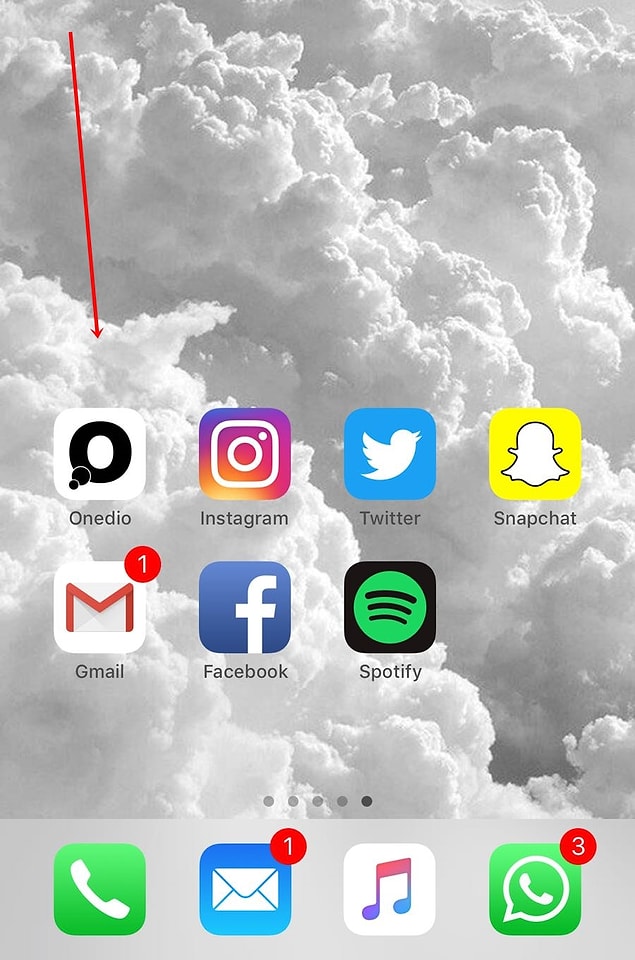Image resolution: width=635 pixels, height=960 pixels.
Task: Open WhatsApp with three unread messages
Action: click(x=535, y=889)
